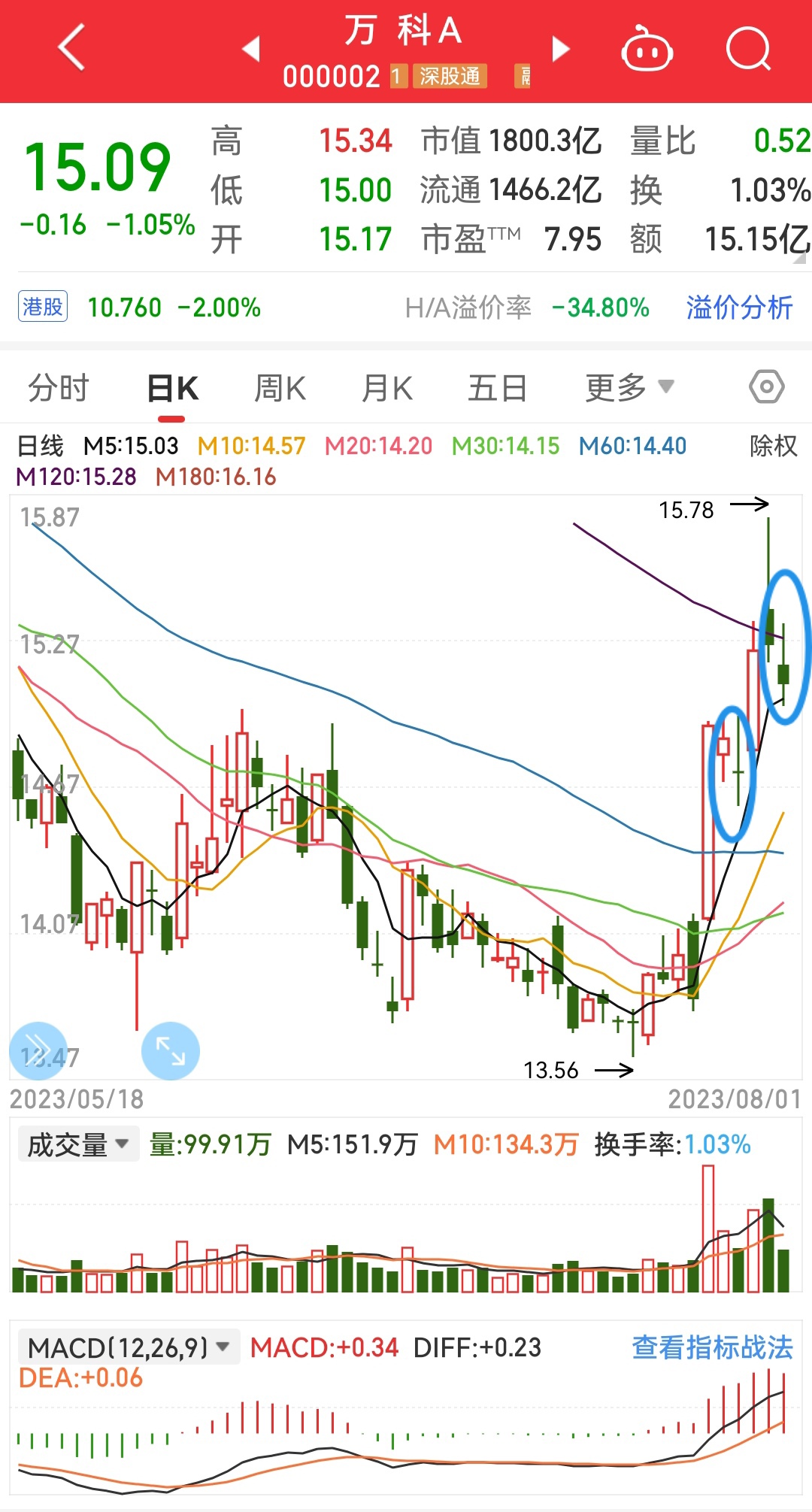Open 溢价分析 link

coord(739,307)
